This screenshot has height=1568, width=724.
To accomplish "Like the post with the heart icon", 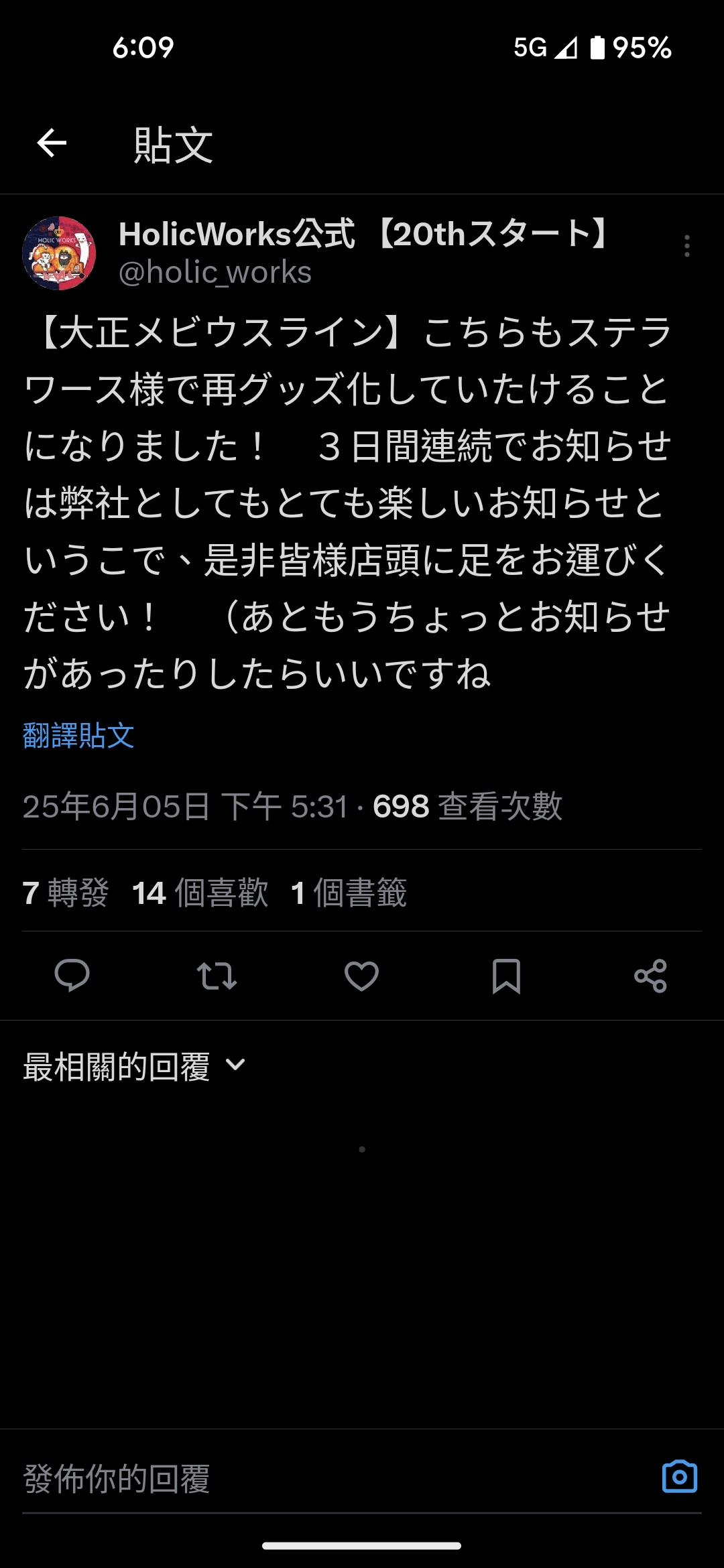I will coord(361,976).
